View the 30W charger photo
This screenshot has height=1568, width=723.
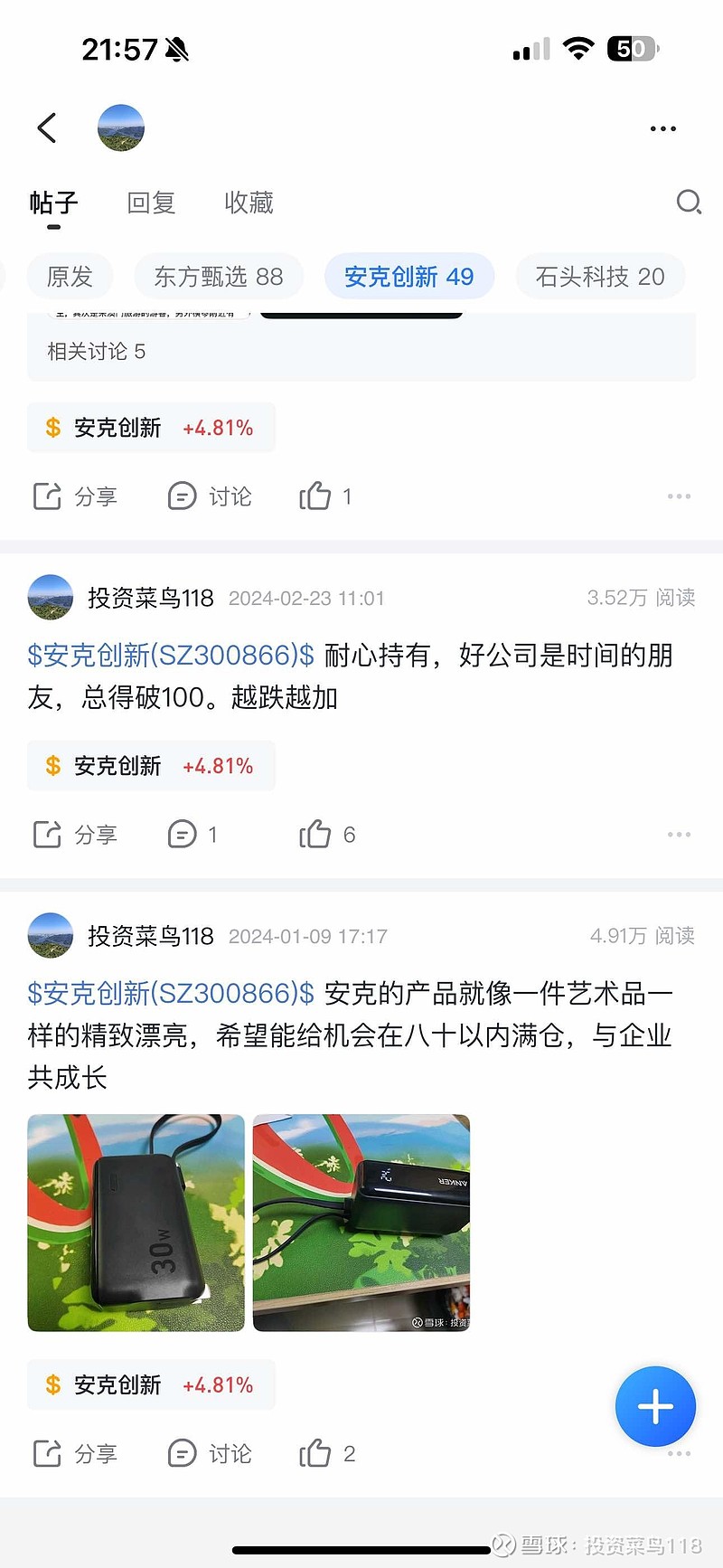[136, 1223]
